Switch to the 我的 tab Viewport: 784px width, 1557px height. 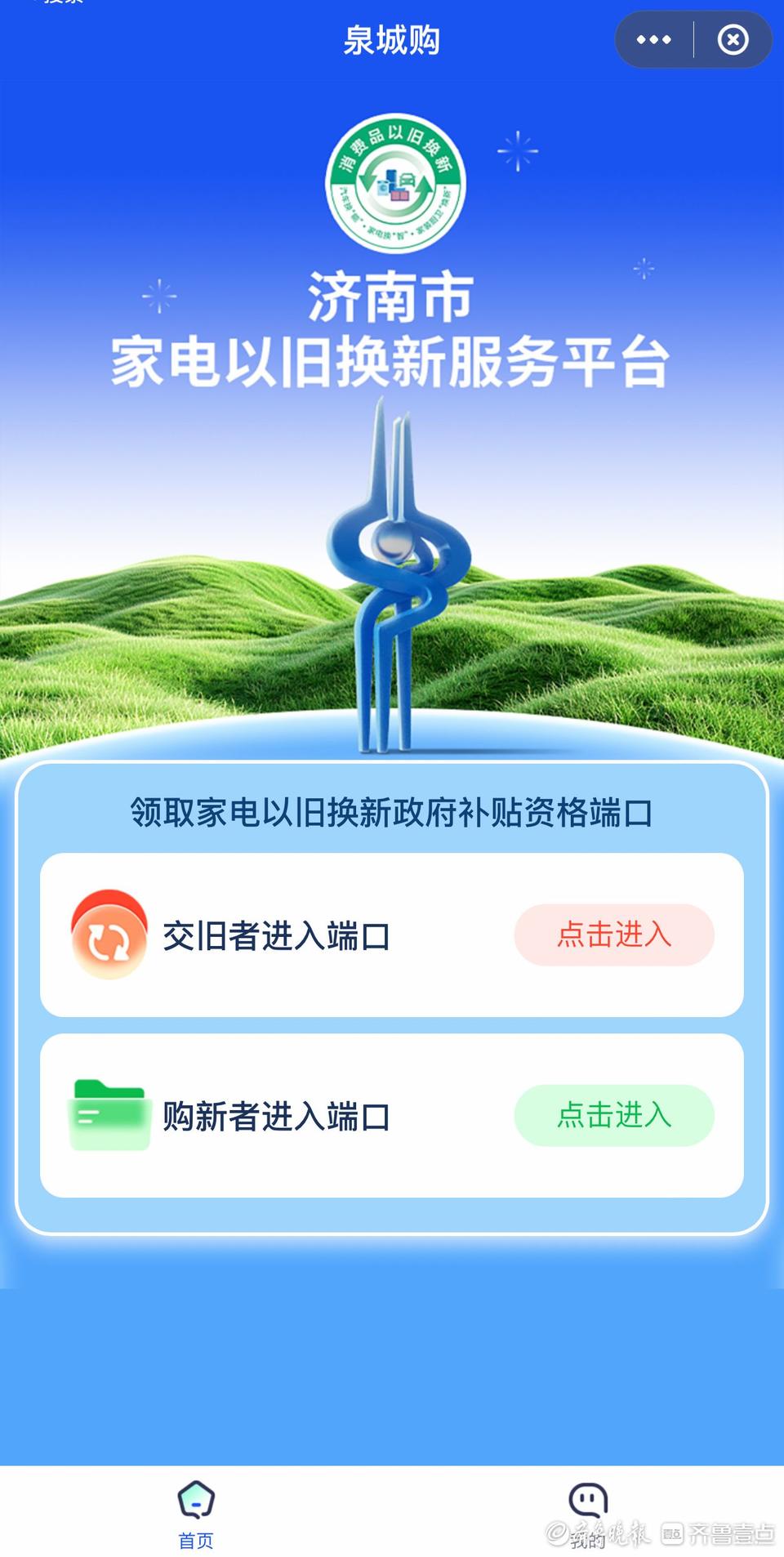point(587,1514)
